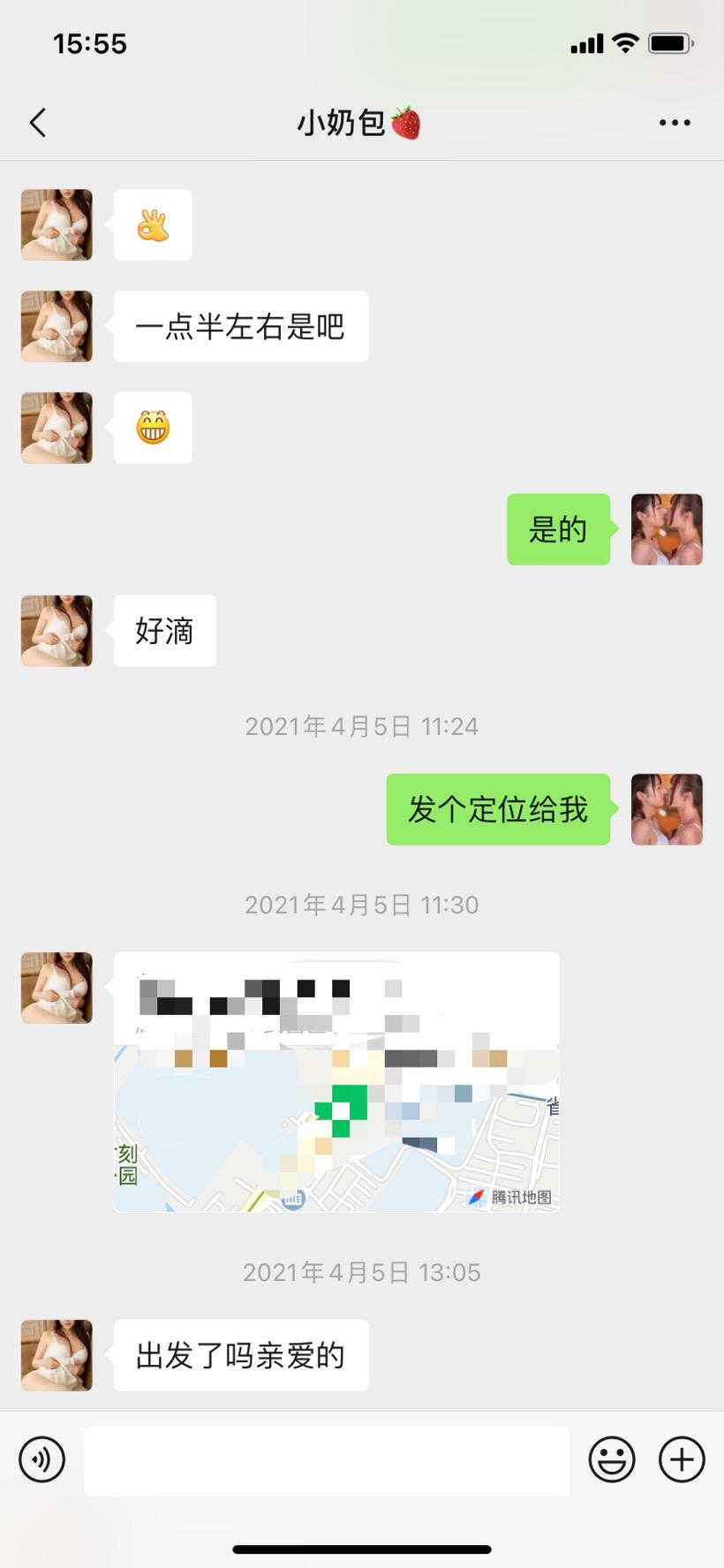724x1568 pixels.
Task: Open the voice message input icon
Action: [41, 1459]
